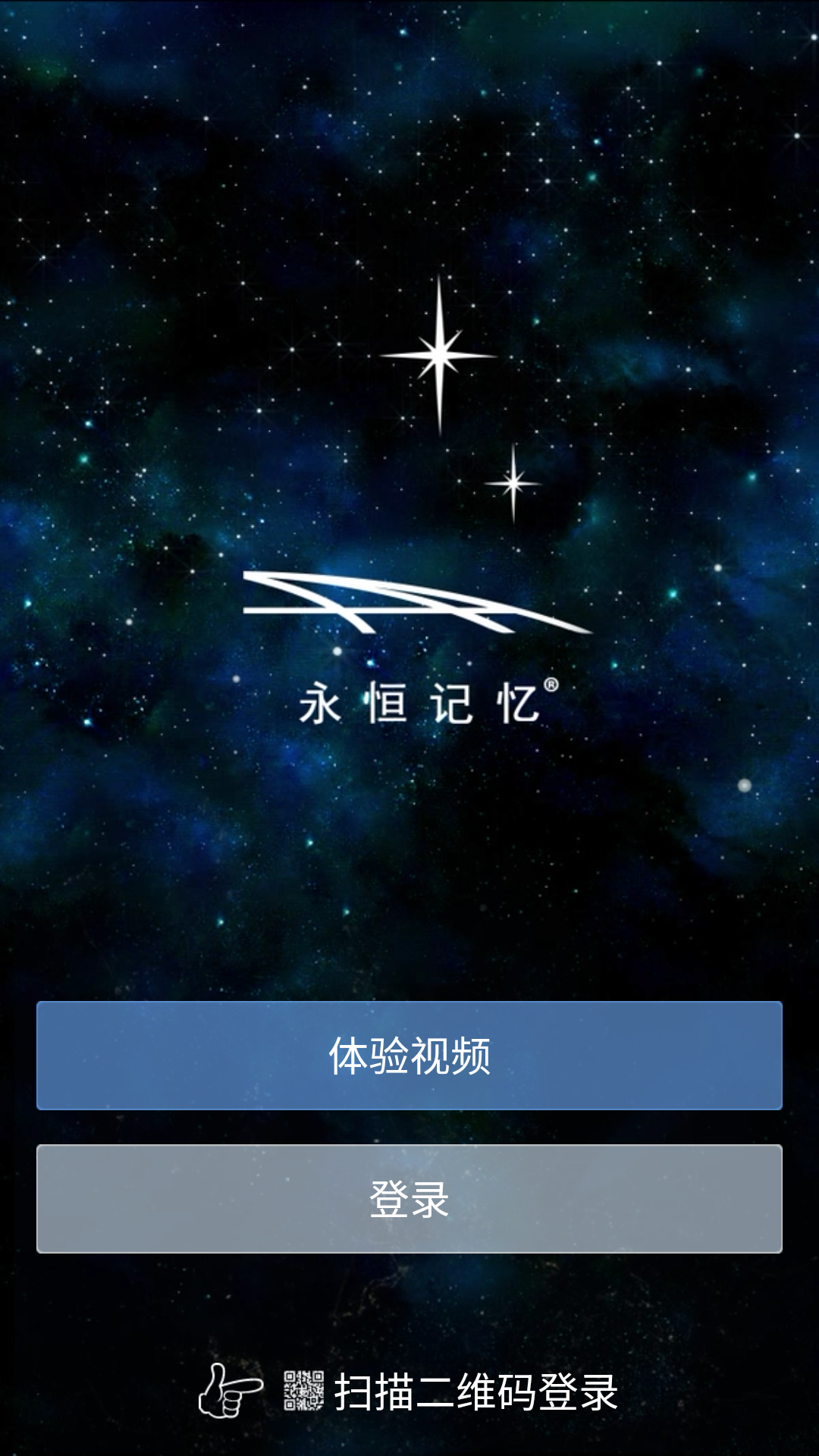Open the 登录 login button
The image size is (819, 1456).
point(409,1198)
